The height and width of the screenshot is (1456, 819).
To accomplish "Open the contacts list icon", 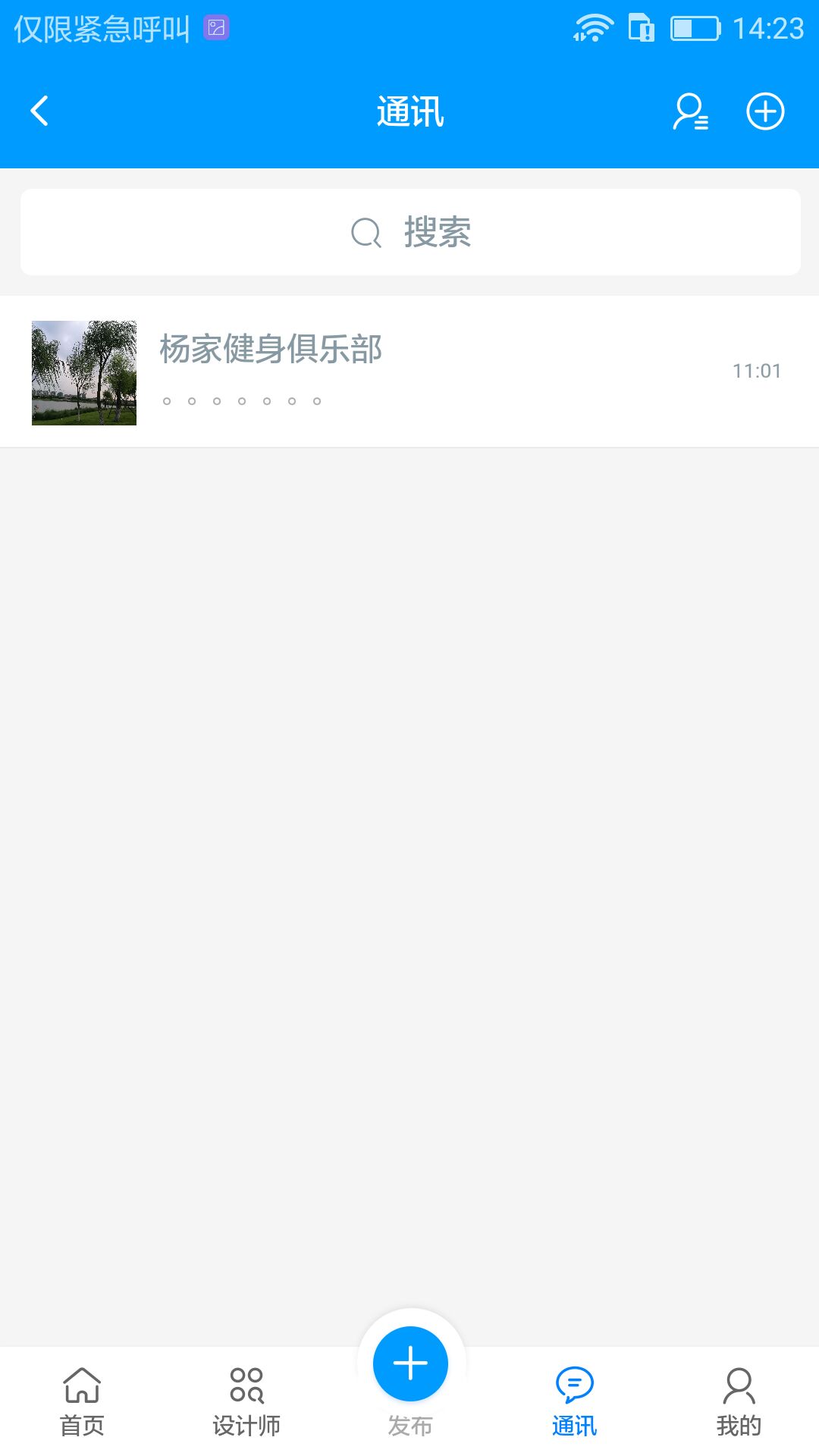I will coord(692,112).
